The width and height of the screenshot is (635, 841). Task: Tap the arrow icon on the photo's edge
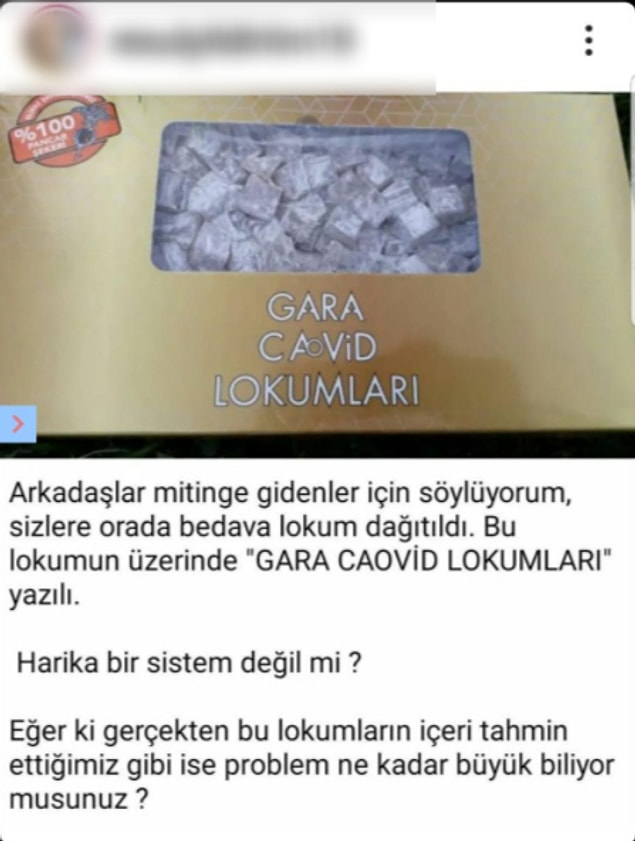click(17, 423)
